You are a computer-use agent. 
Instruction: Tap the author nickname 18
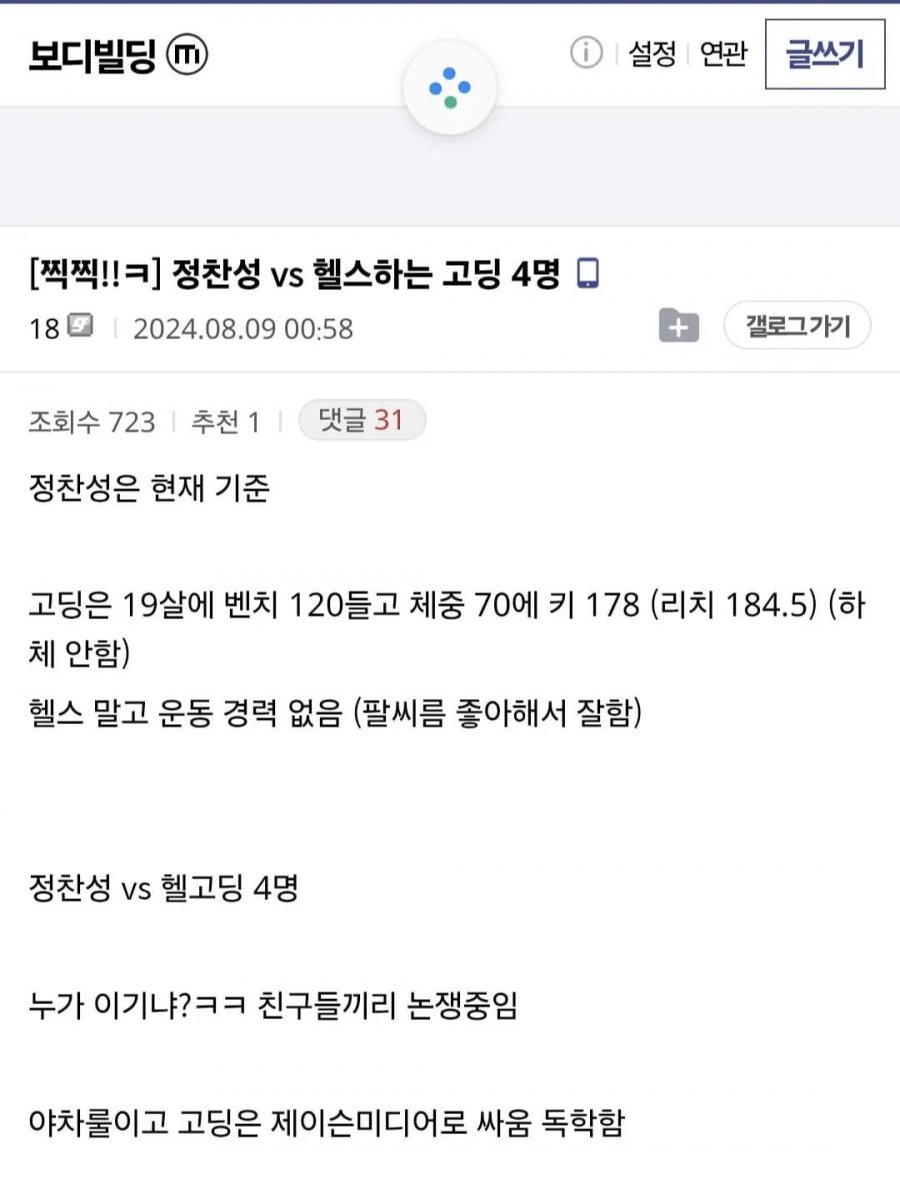(x=45, y=328)
